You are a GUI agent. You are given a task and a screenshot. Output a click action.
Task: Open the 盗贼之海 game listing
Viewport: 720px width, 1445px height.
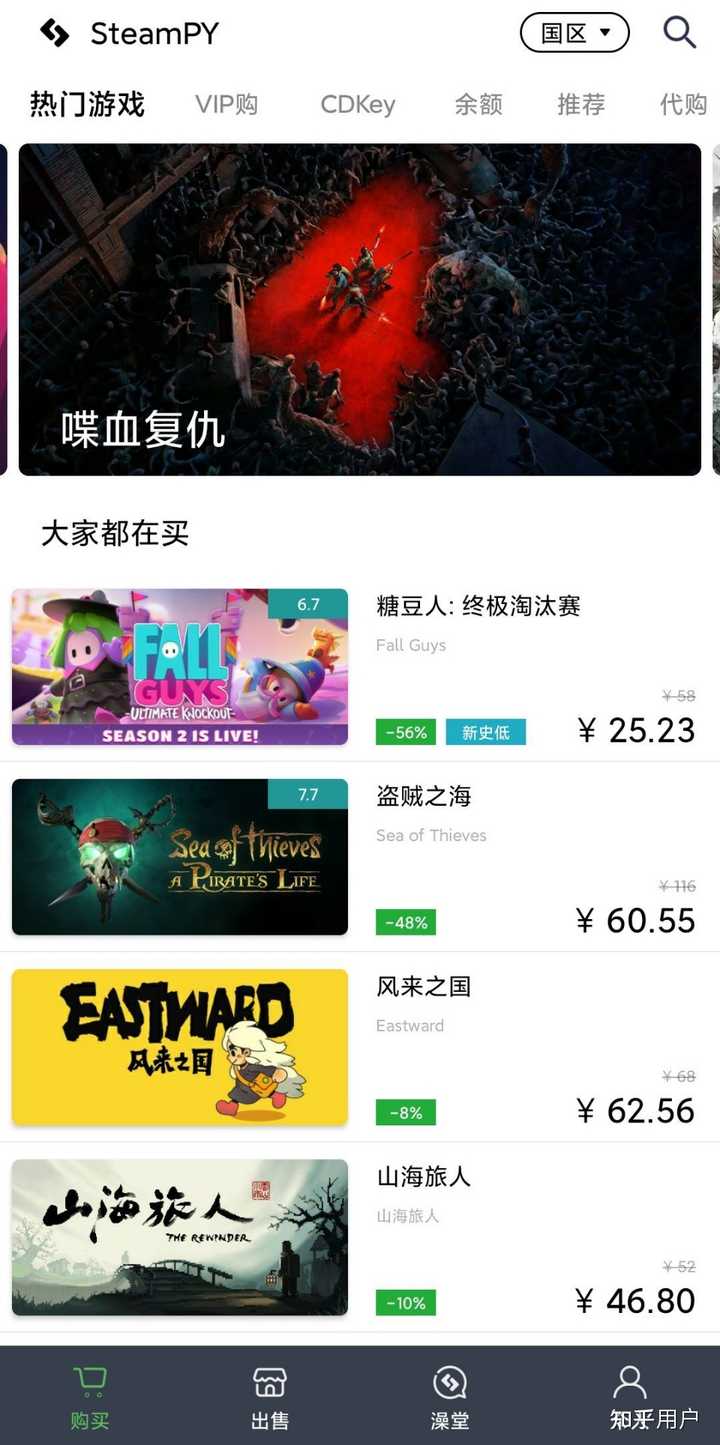pos(430,796)
